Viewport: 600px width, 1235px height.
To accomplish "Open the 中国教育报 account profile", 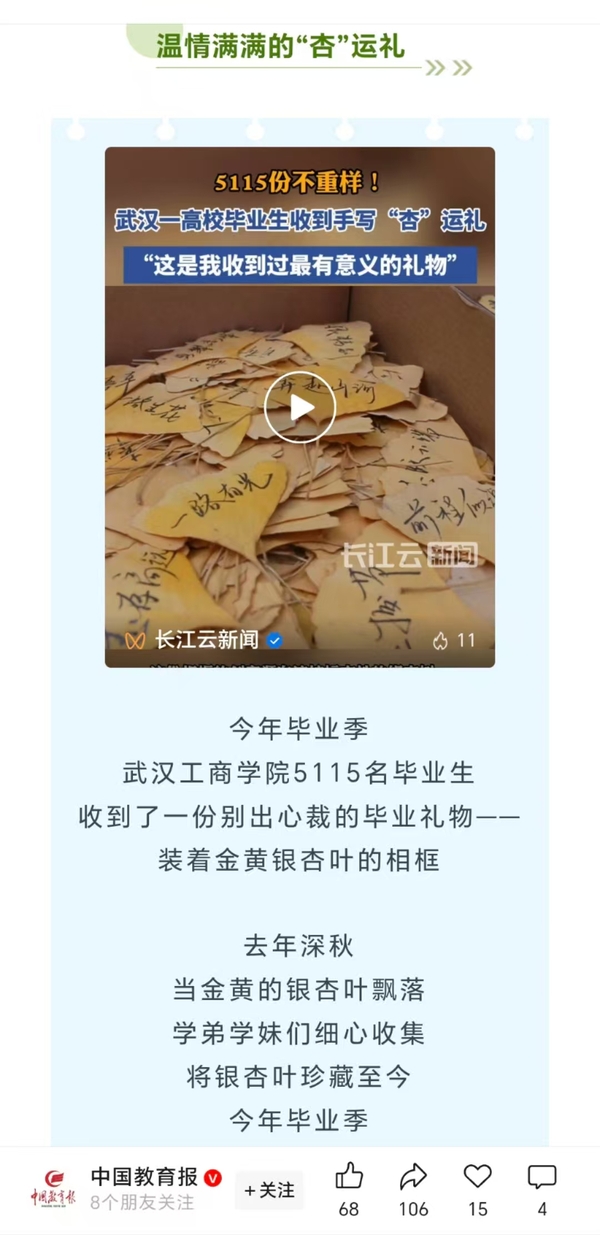I will click(x=144, y=1177).
